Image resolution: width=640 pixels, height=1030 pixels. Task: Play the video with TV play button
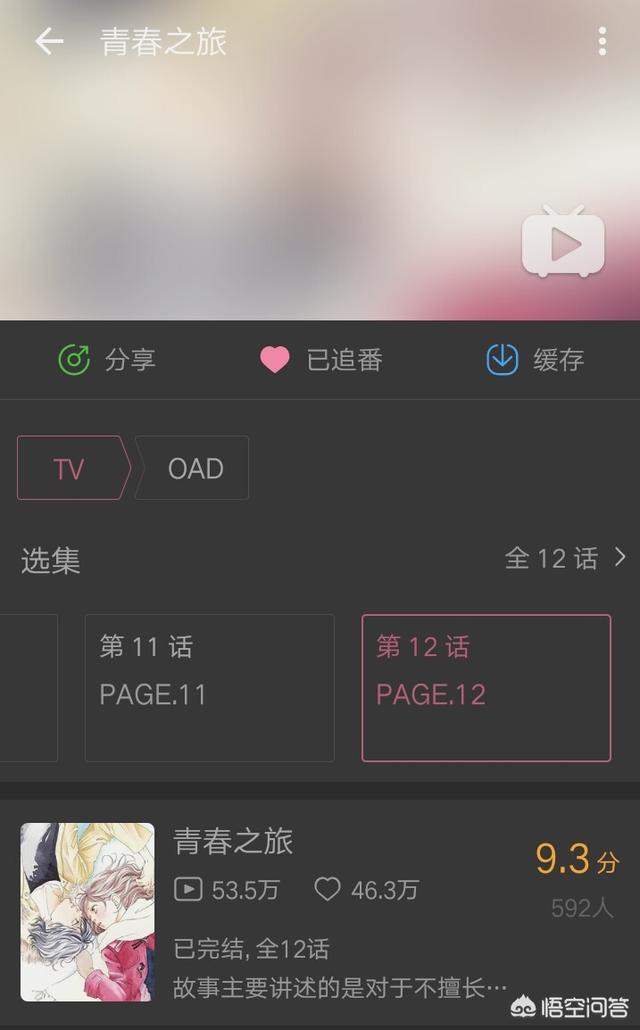563,242
